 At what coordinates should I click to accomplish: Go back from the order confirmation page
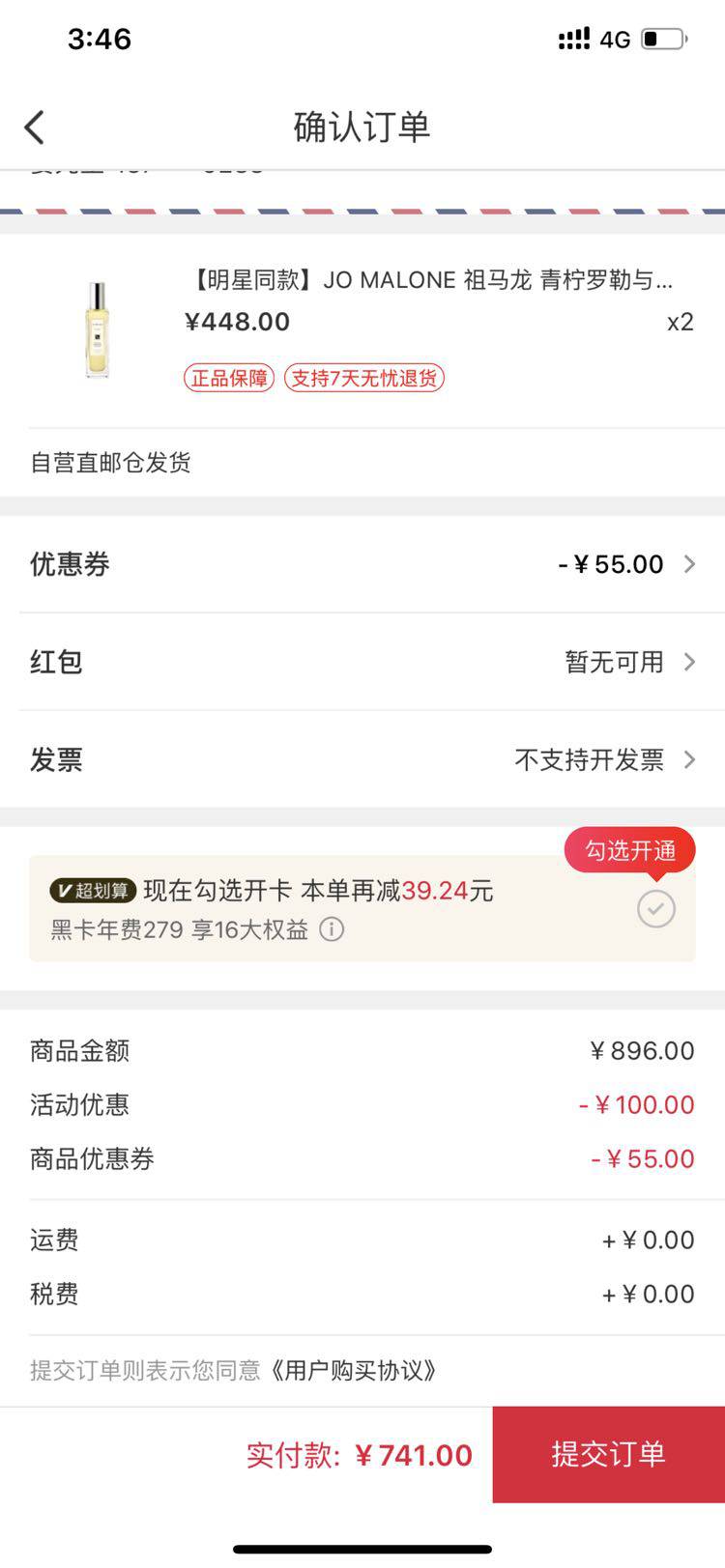(x=35, y=127)
